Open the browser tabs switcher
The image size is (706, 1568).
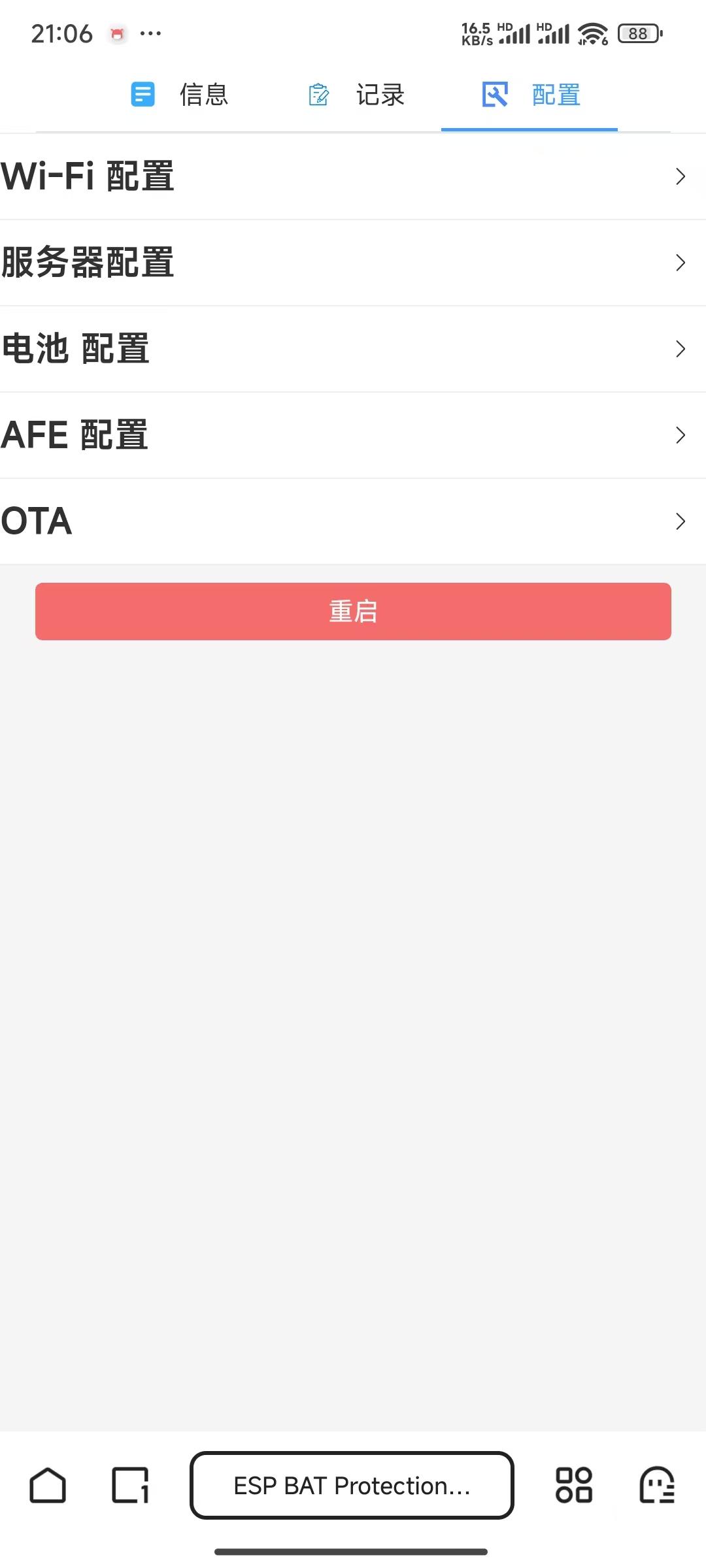coord(130,1485)
